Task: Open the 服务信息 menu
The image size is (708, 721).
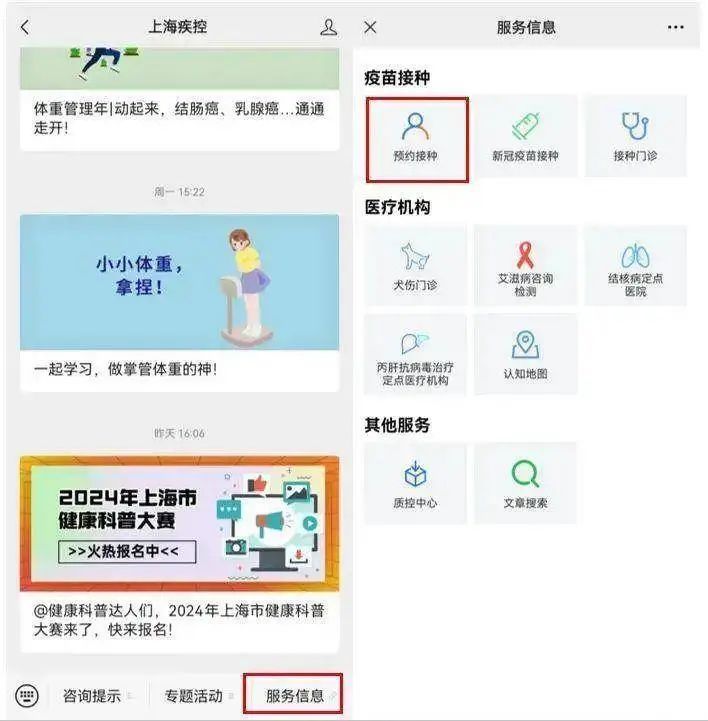Action: [293, 694]
